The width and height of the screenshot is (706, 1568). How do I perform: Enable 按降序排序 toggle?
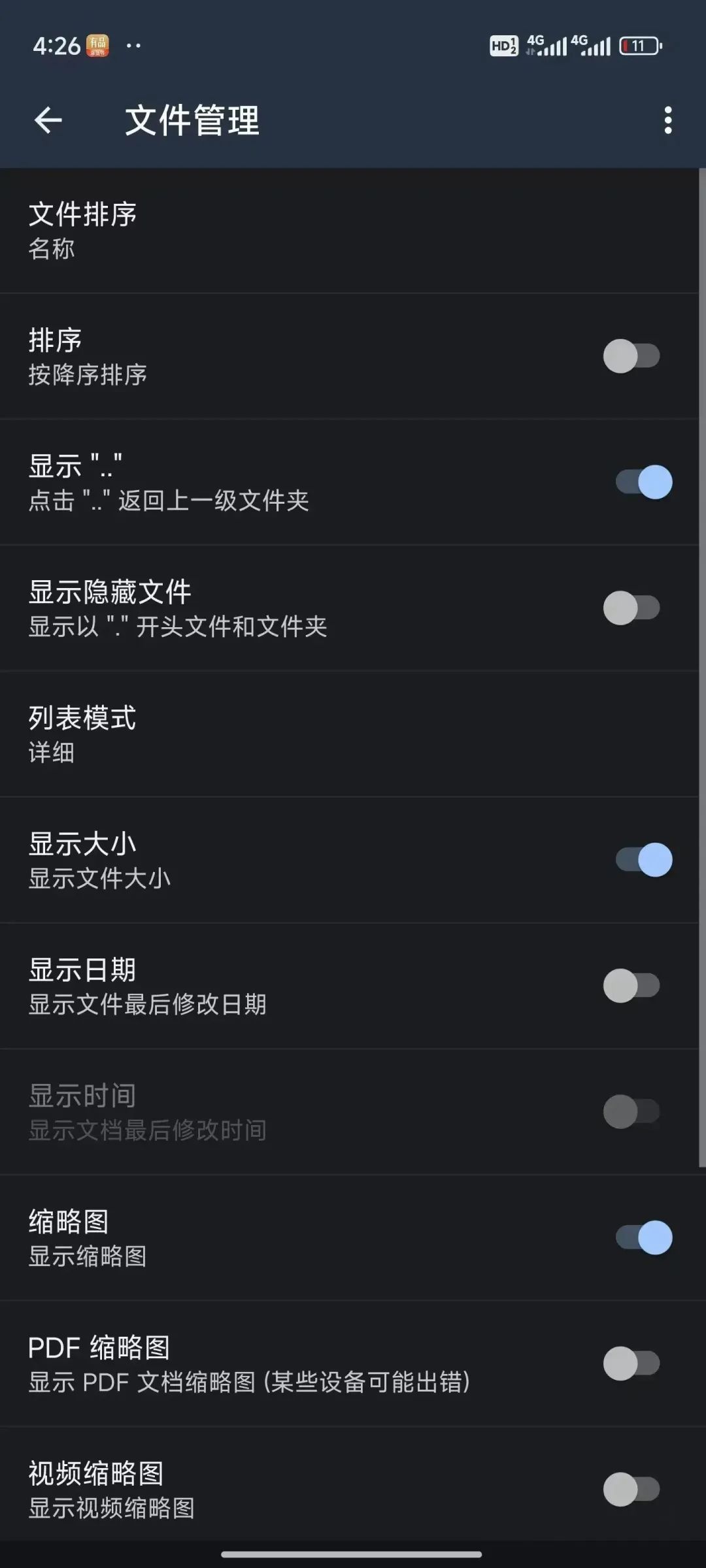(x=631, y=356)
